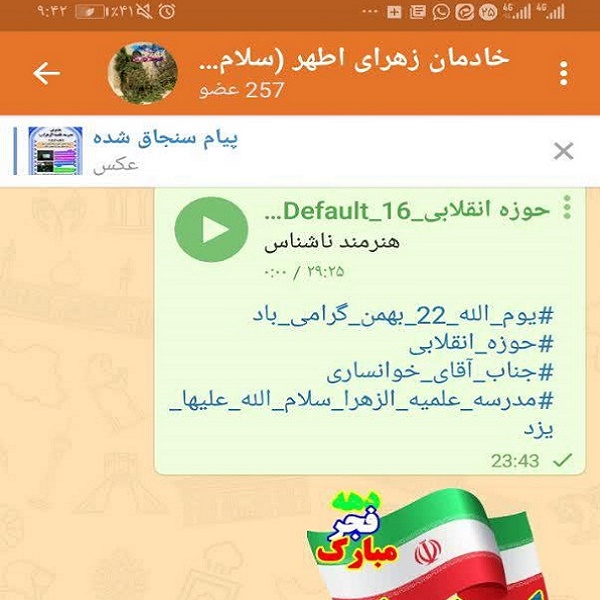Screen dimensions: 600x600
Task: Open the audio message options dots
Action: 566,209
